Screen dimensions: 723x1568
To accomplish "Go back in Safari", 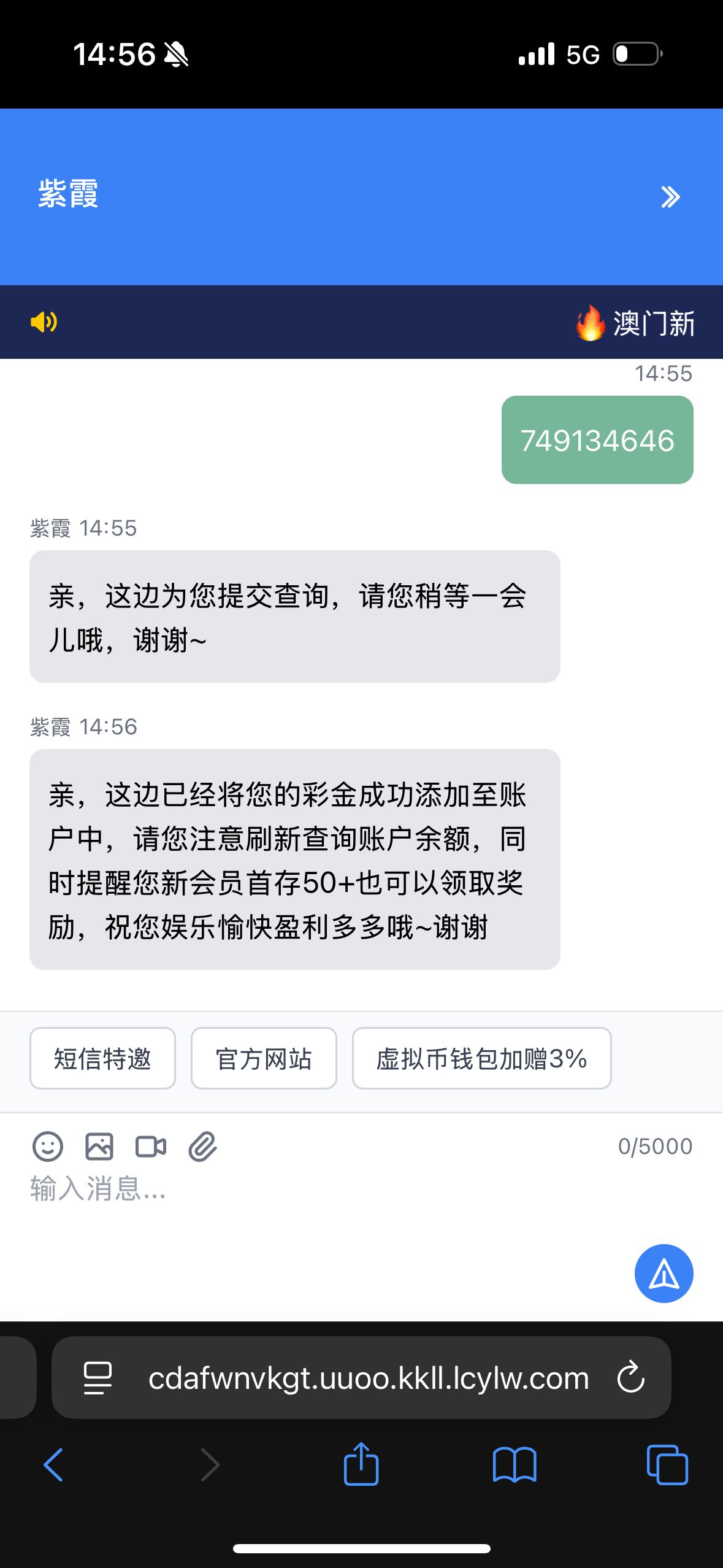I will (x=53, y=1465).
